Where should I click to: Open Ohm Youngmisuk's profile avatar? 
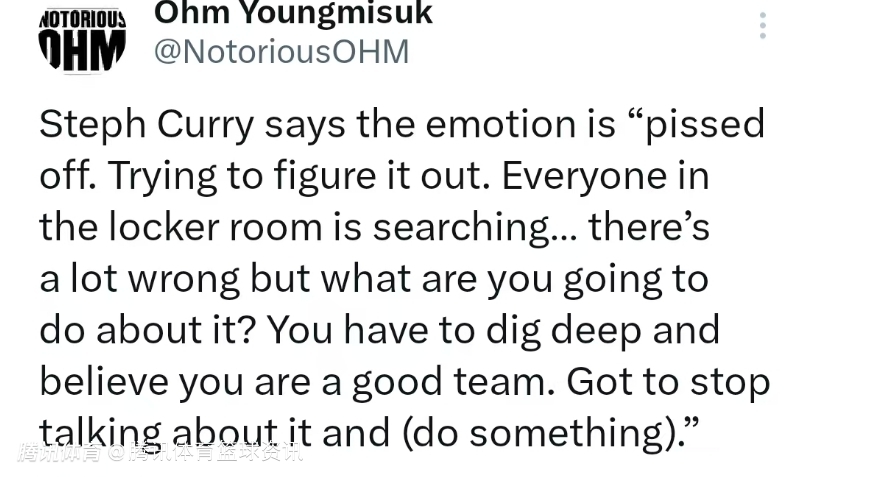coord(82,40)
